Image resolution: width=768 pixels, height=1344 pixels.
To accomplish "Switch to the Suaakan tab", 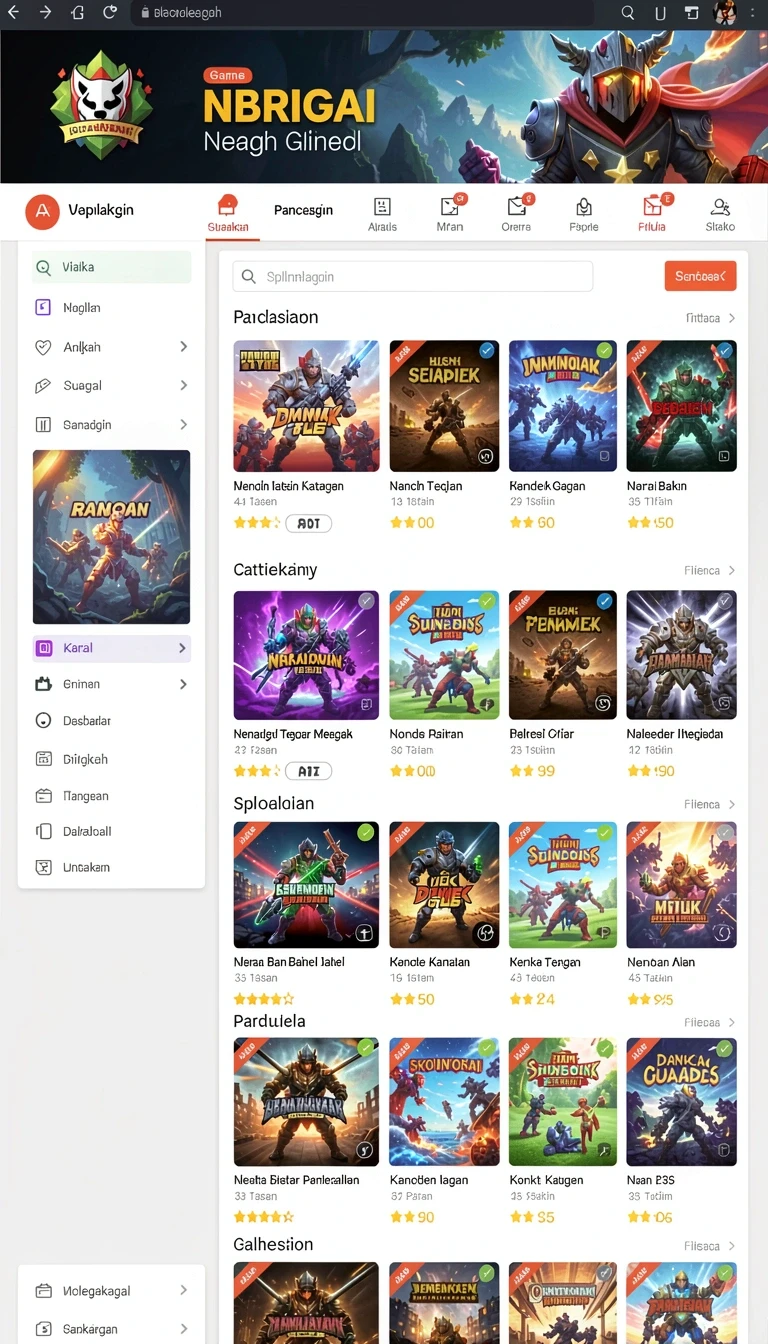I will (x=228, y=214).
